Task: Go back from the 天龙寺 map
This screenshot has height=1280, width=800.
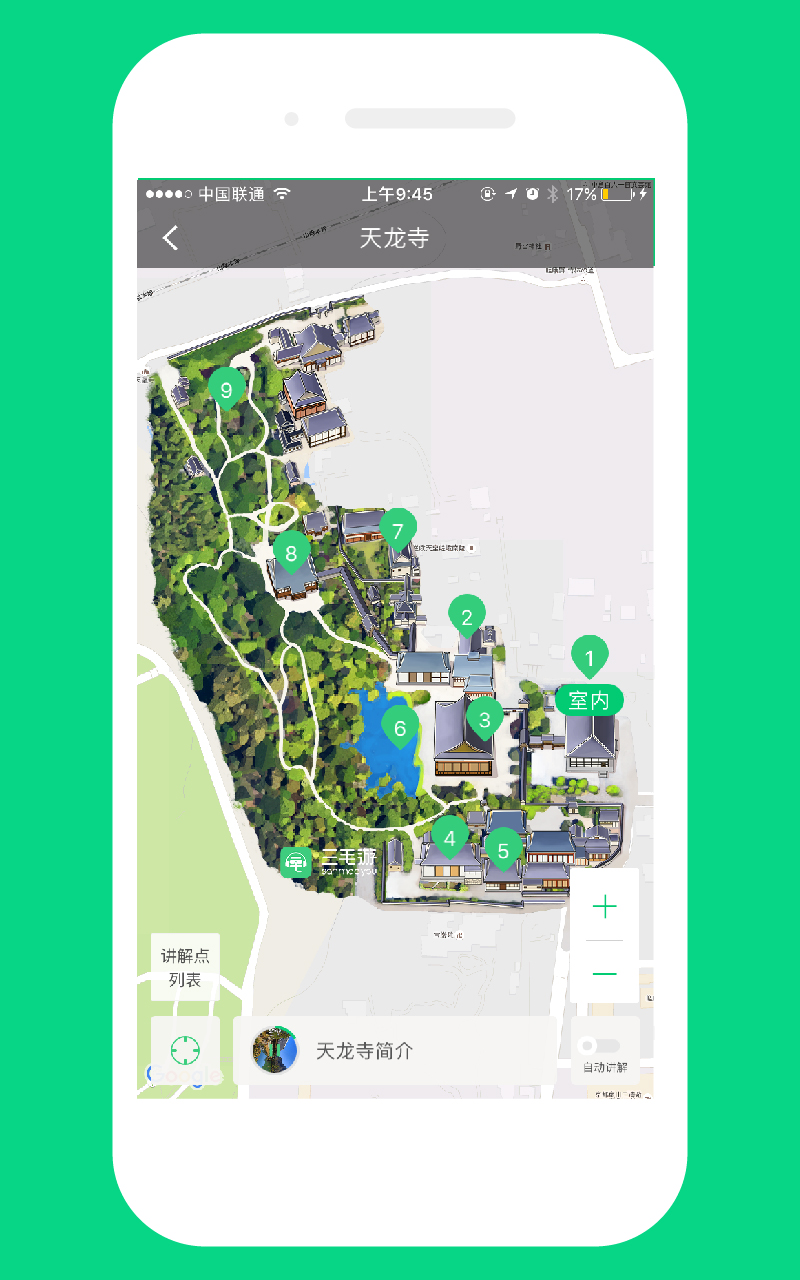Action: click(171, 238)
